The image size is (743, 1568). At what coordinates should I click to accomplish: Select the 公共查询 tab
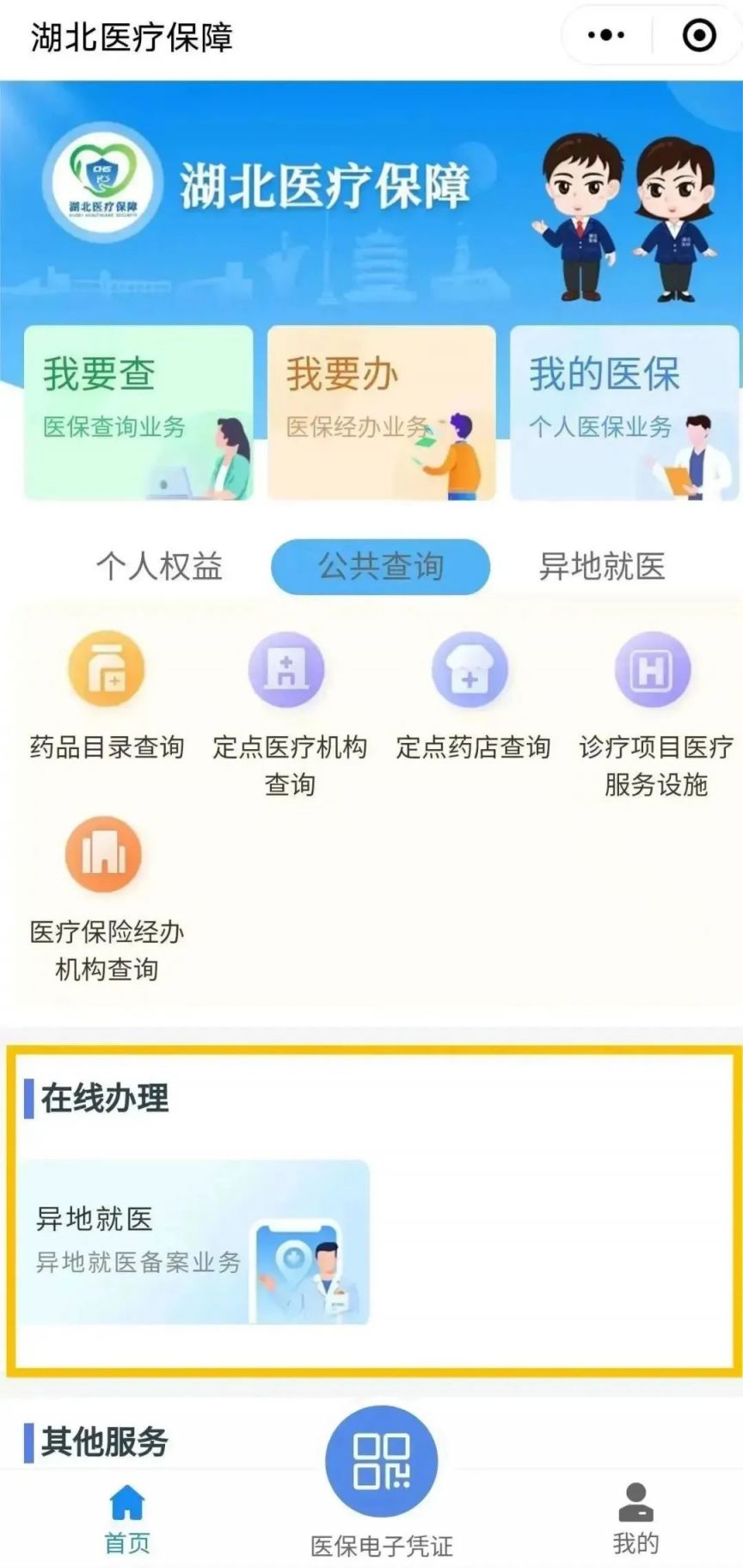(x=380, y=567)
